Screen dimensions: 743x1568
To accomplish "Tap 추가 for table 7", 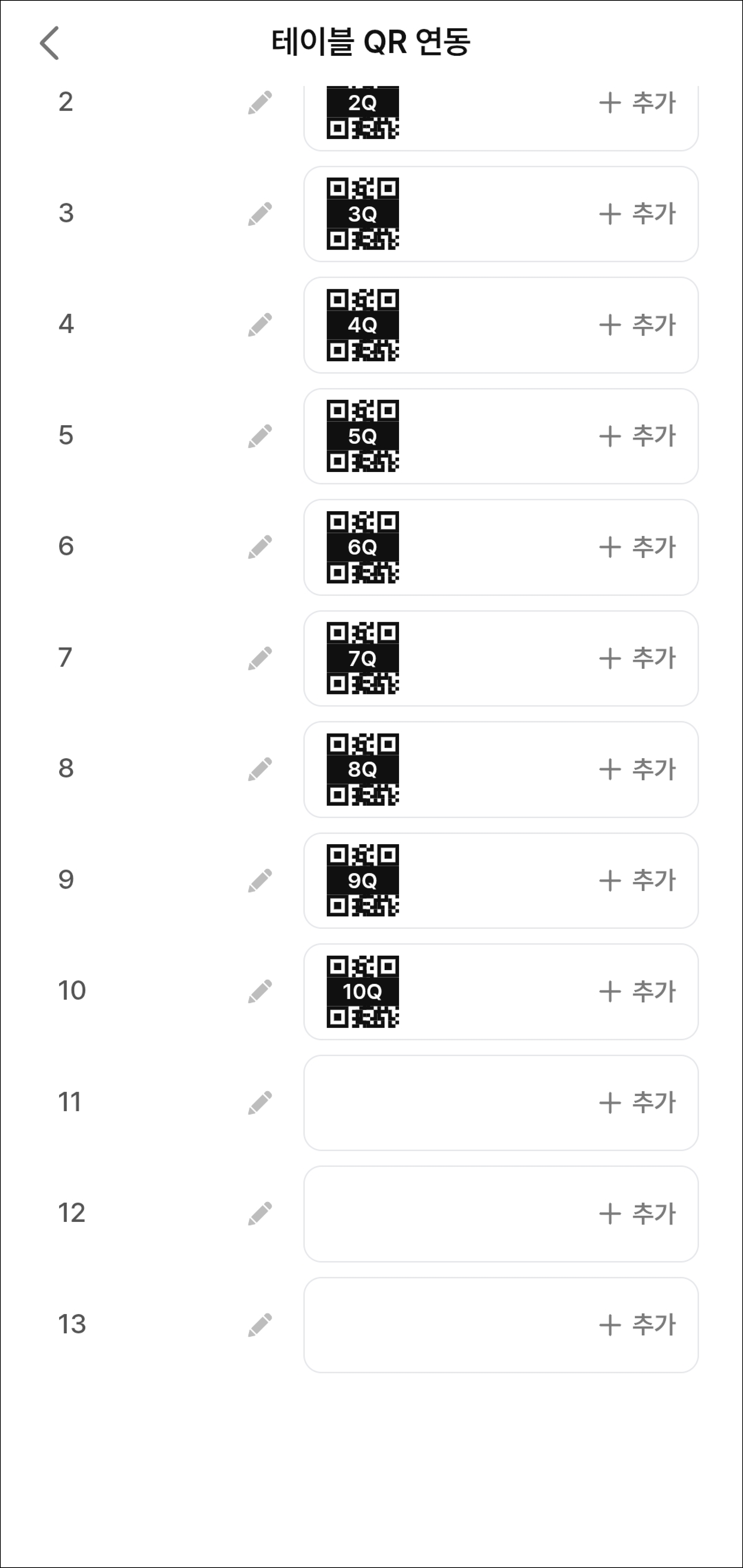I will point(637,658).
